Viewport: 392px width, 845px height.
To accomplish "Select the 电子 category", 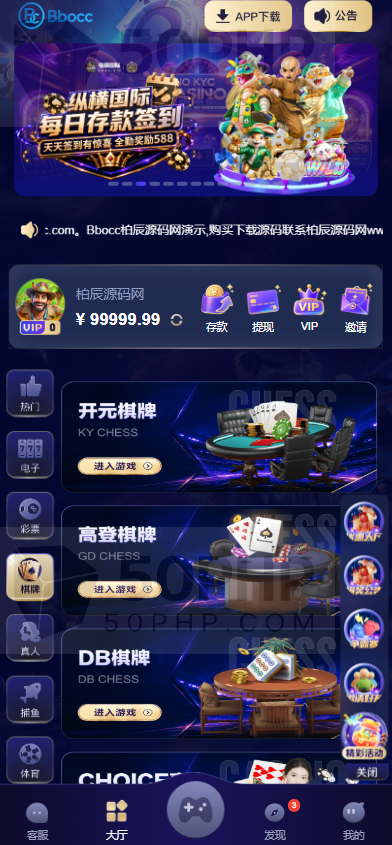I will 30,454.
